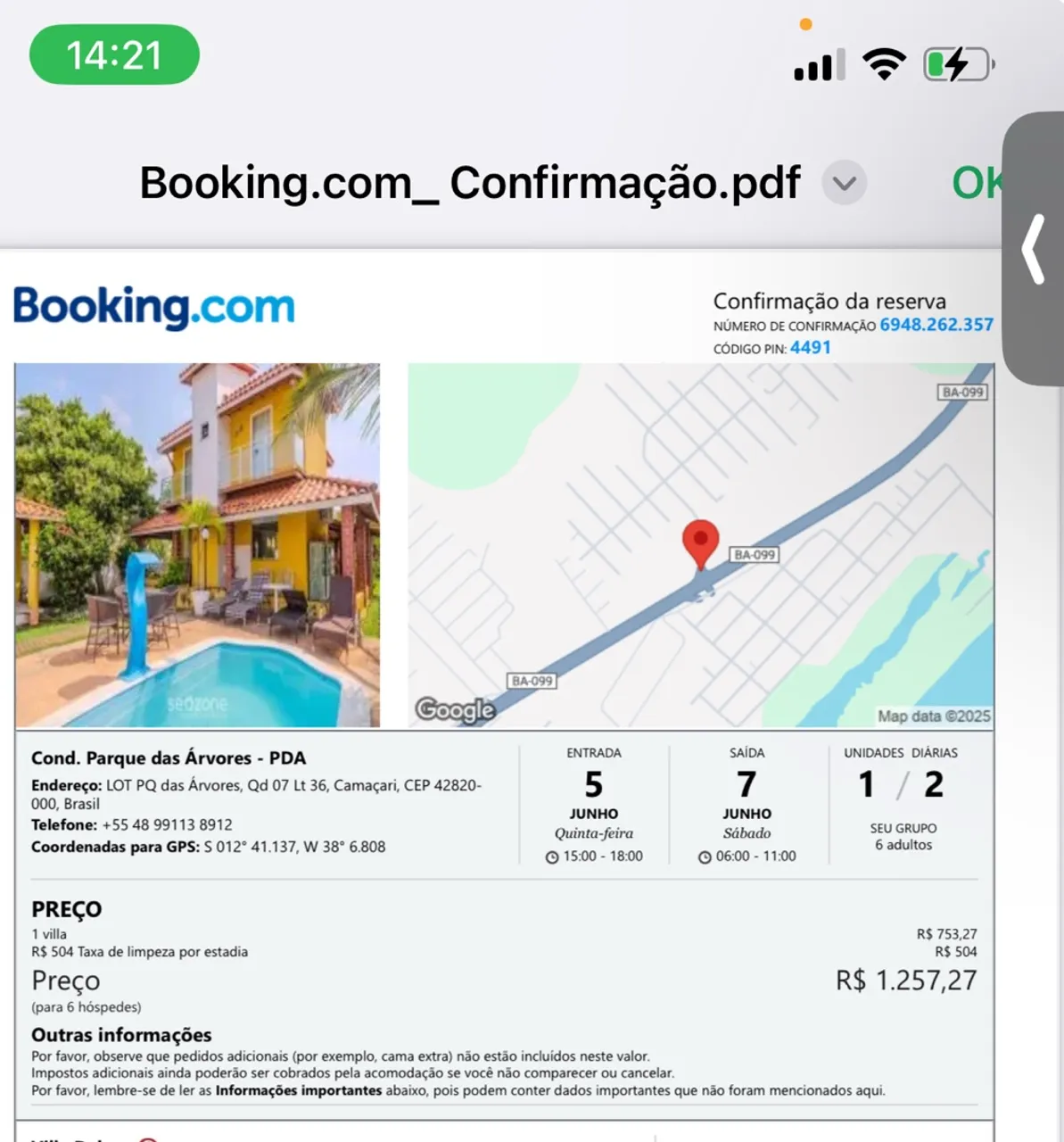Open the side panel arrow handle

[1035, 250]
